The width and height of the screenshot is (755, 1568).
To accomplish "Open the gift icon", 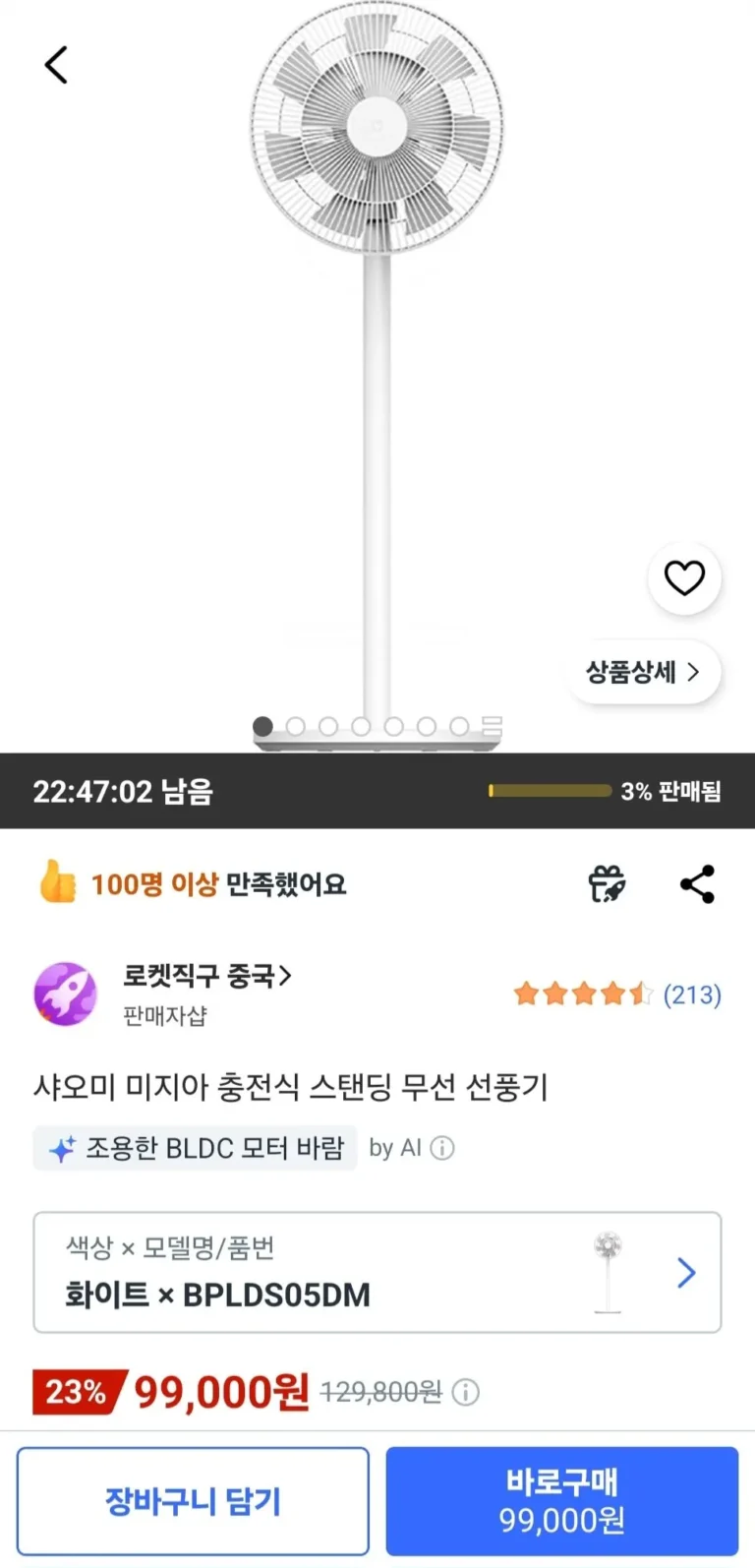I will (x=607, y=884).
